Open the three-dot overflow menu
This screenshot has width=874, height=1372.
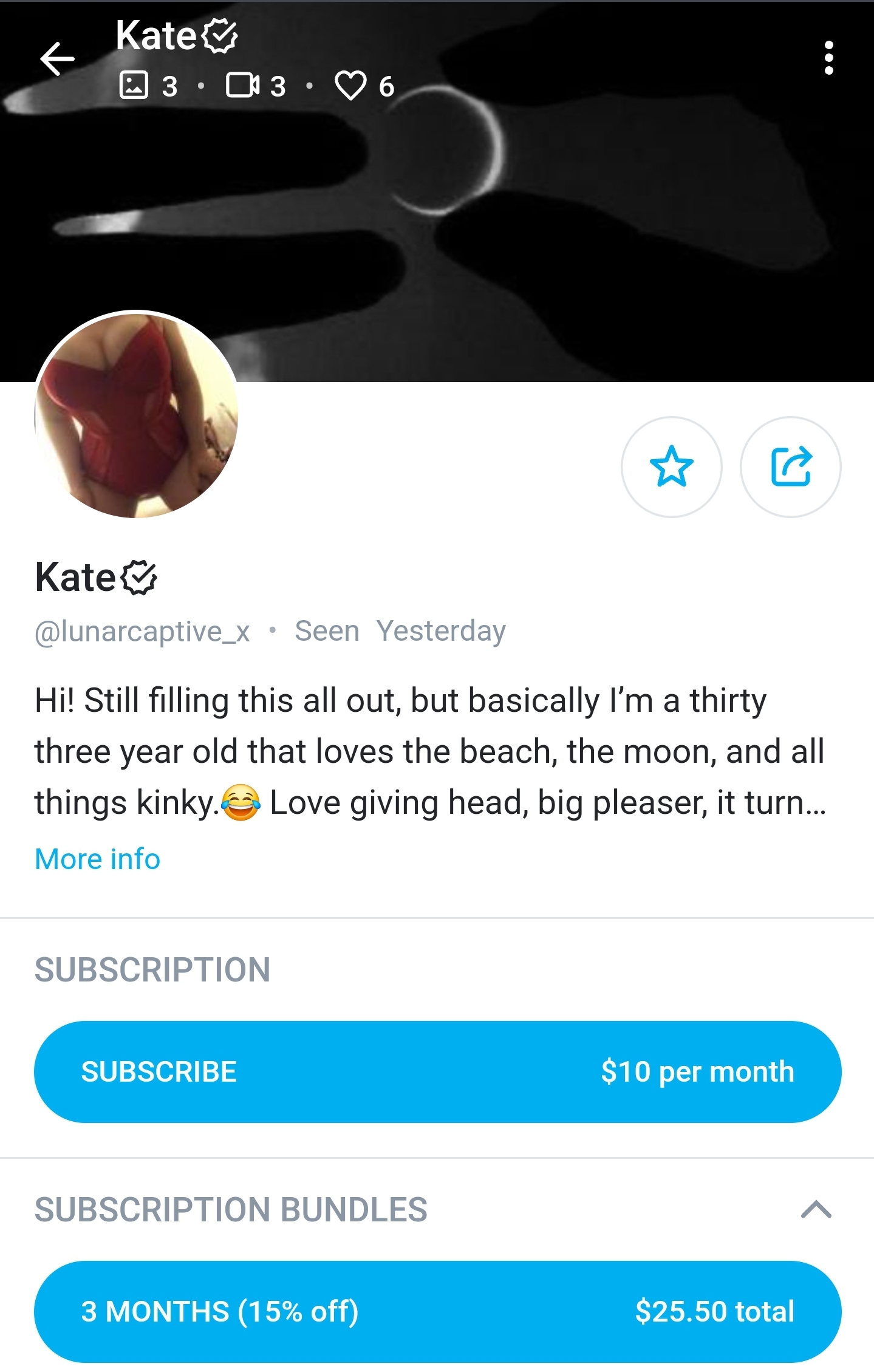828,58
